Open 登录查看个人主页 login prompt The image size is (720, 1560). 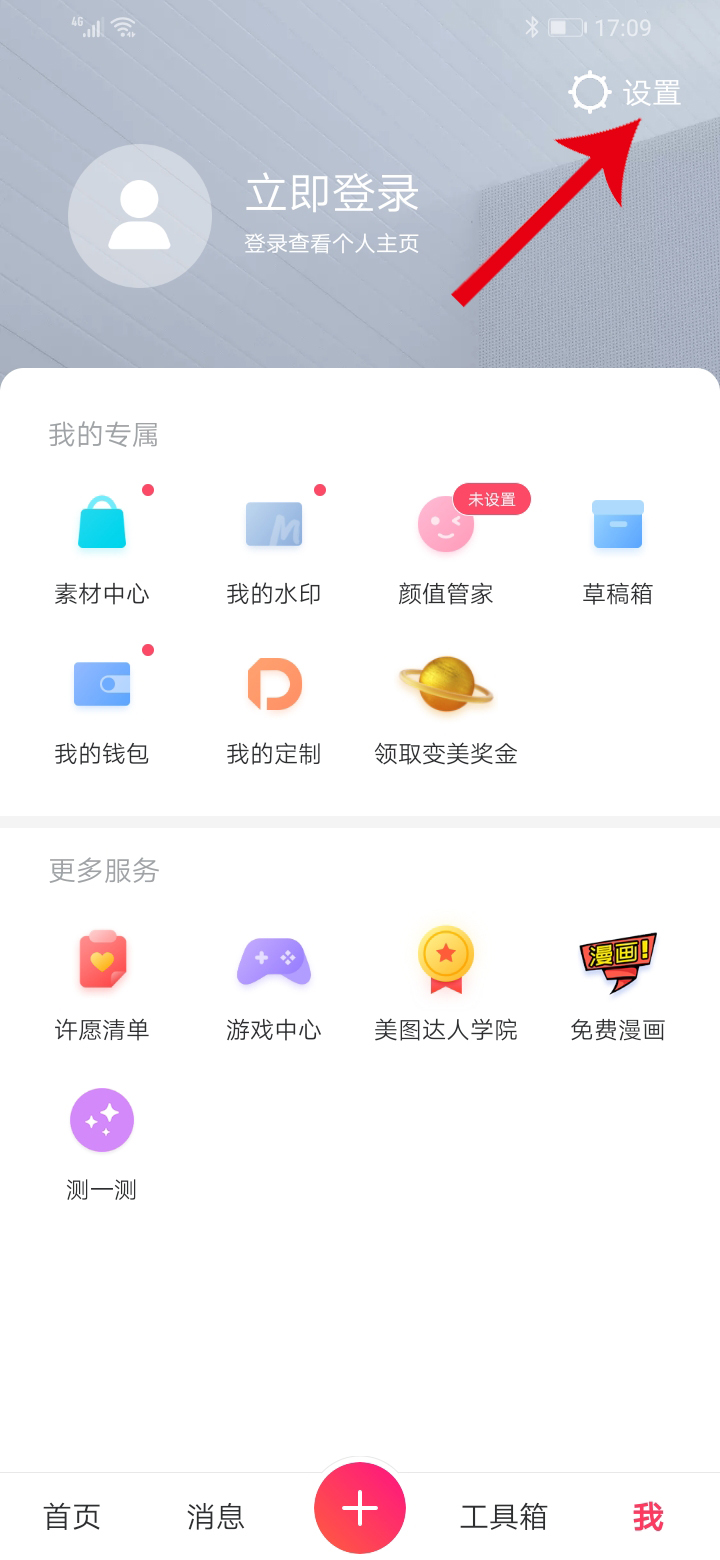[334, 243]
